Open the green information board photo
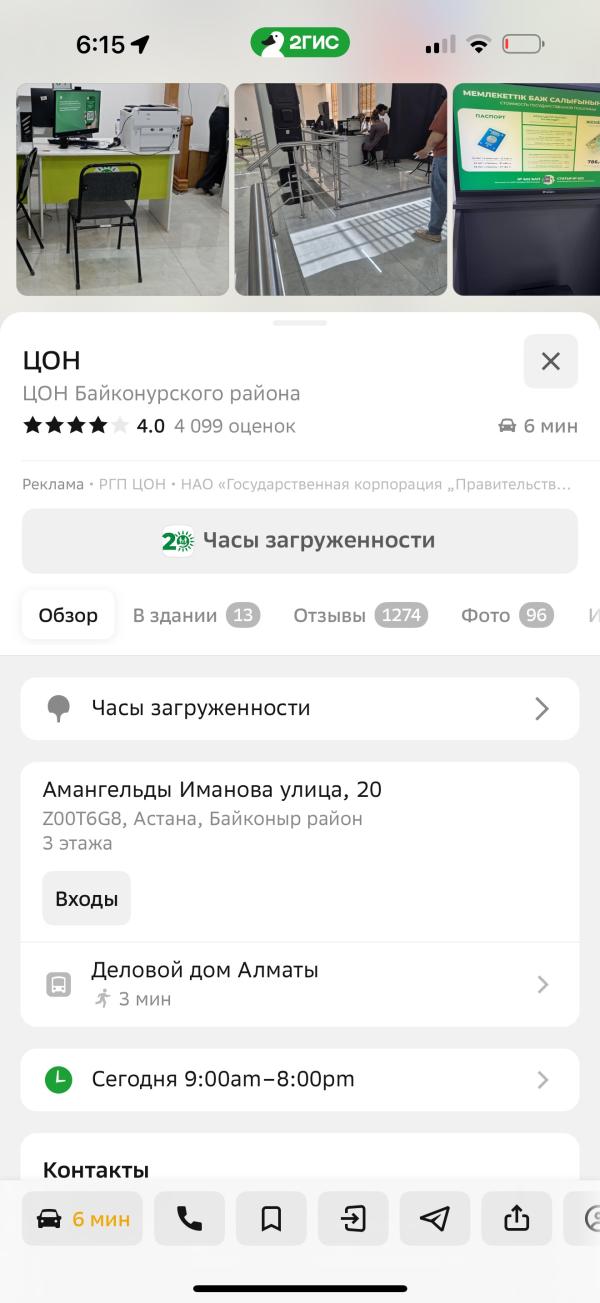Image resolution: width=600 pixels, height=1303 pixels. [526, 189]
